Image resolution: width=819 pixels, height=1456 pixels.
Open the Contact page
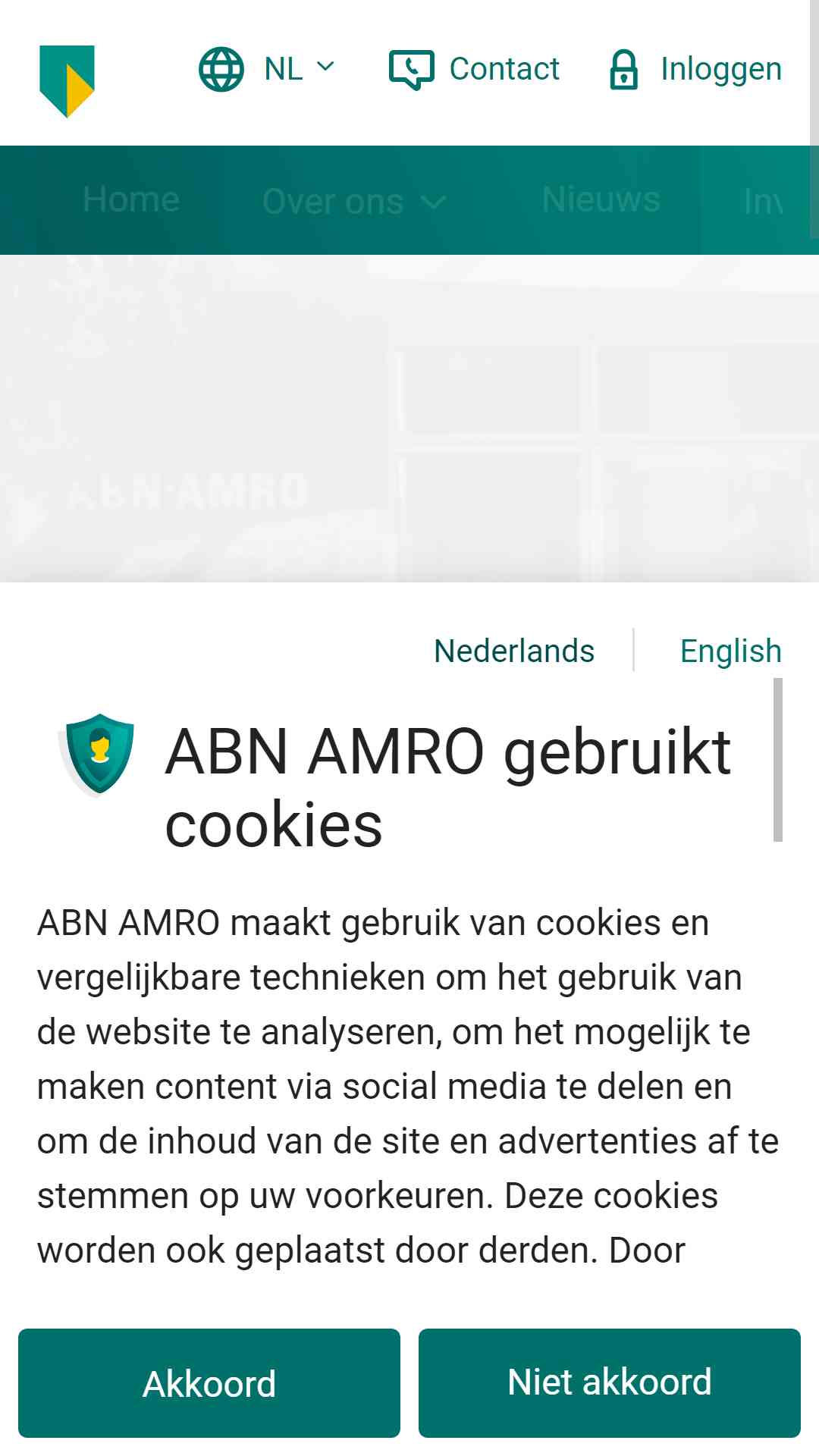(474, 69)
